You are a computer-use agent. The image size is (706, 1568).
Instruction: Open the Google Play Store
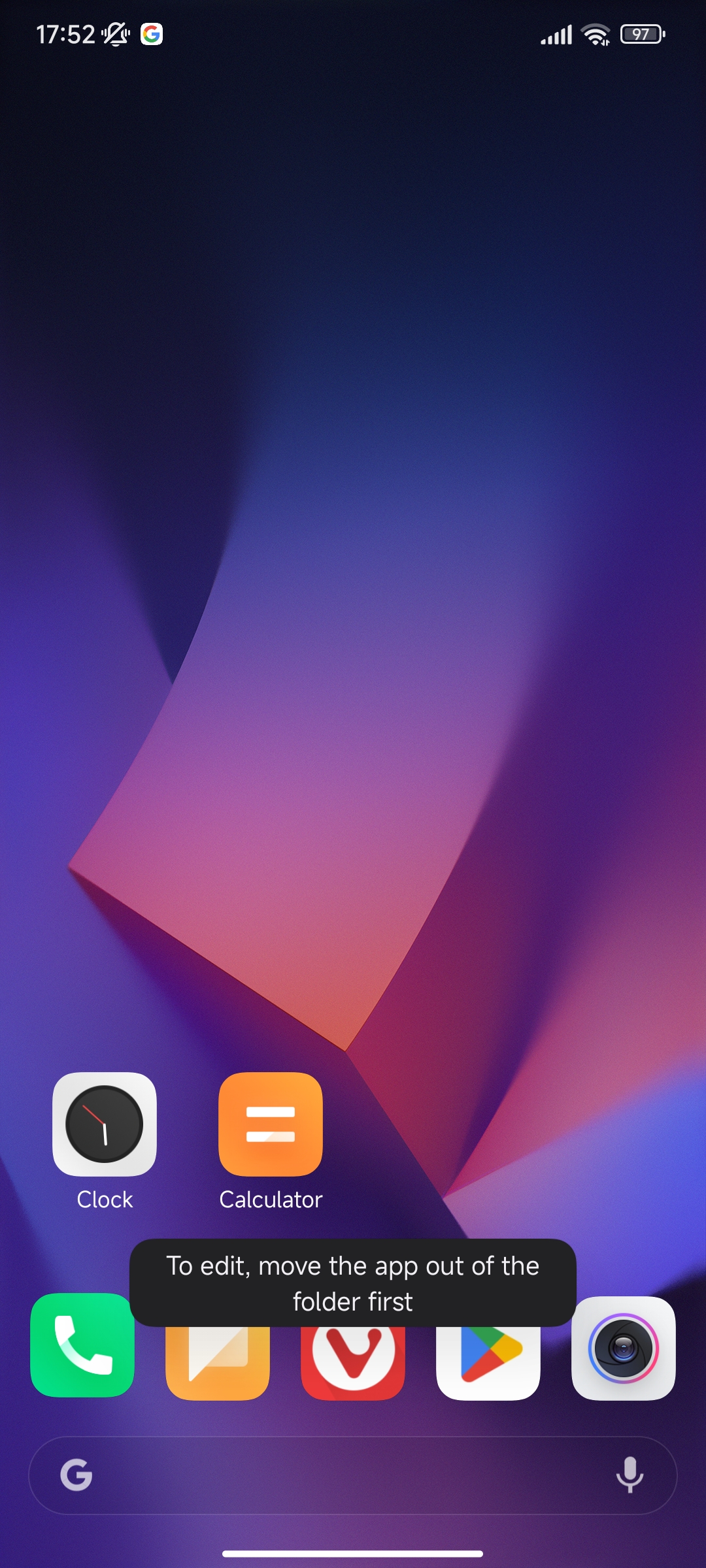point(488,1363)
